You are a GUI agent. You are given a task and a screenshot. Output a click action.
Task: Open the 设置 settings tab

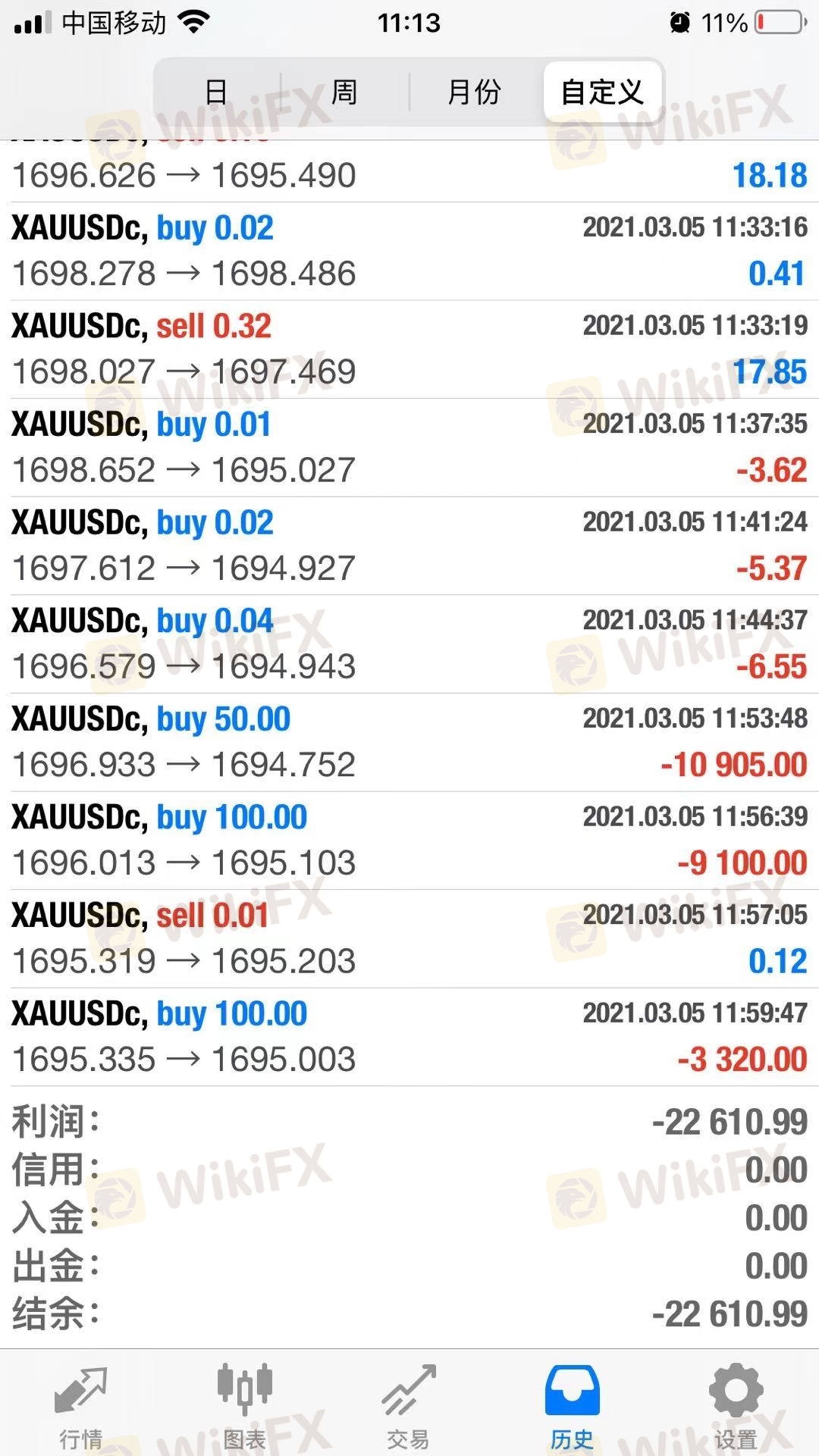click(x=736, y=1406)
